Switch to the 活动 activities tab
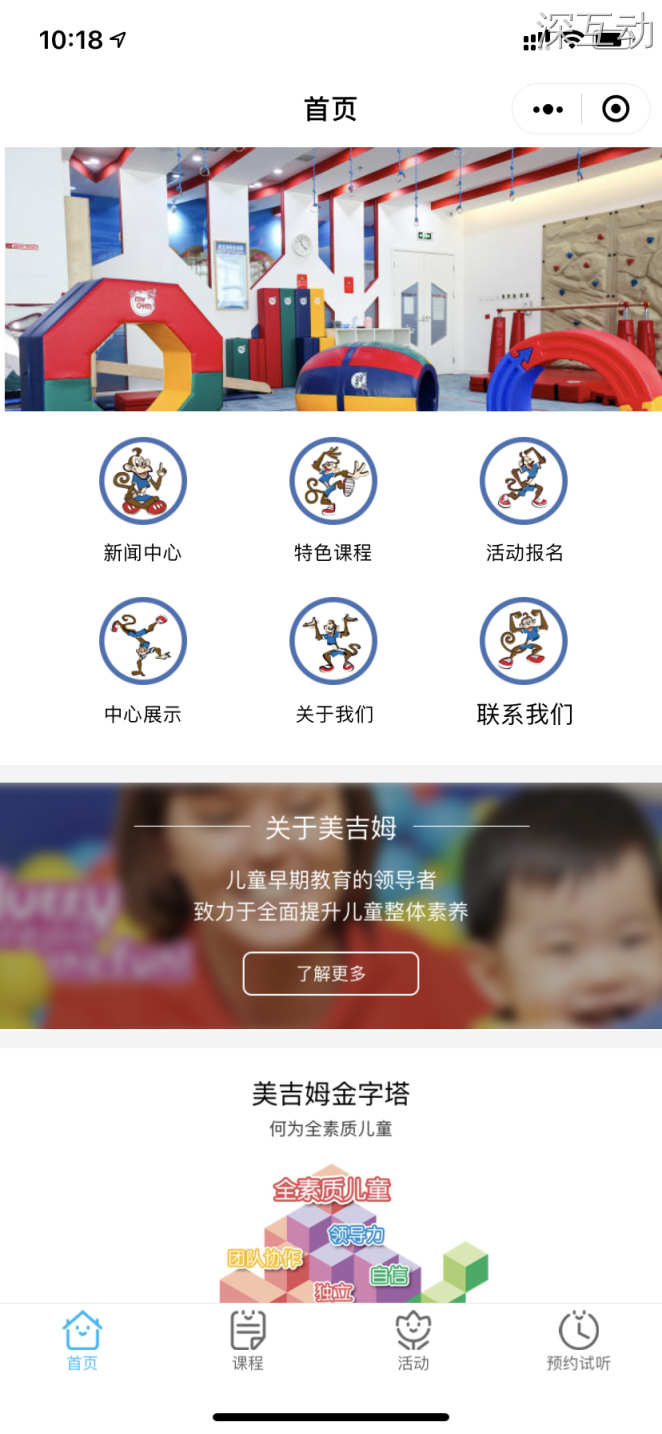This screenshot has width=662, height=1434. coord(413,1342)
